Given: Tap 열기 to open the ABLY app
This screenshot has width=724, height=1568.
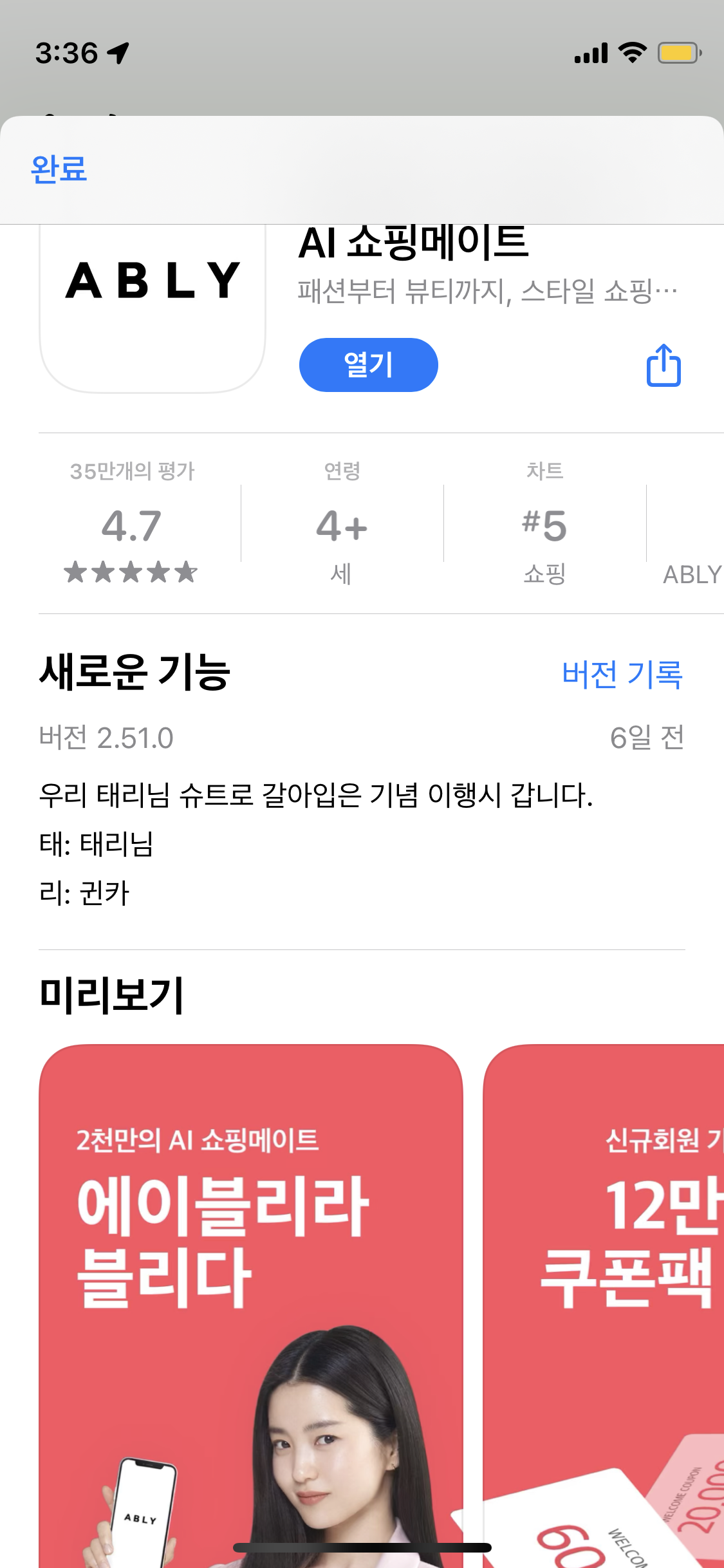Looking at the screenshot, I should pyautogui.click(x=368, y=364).
